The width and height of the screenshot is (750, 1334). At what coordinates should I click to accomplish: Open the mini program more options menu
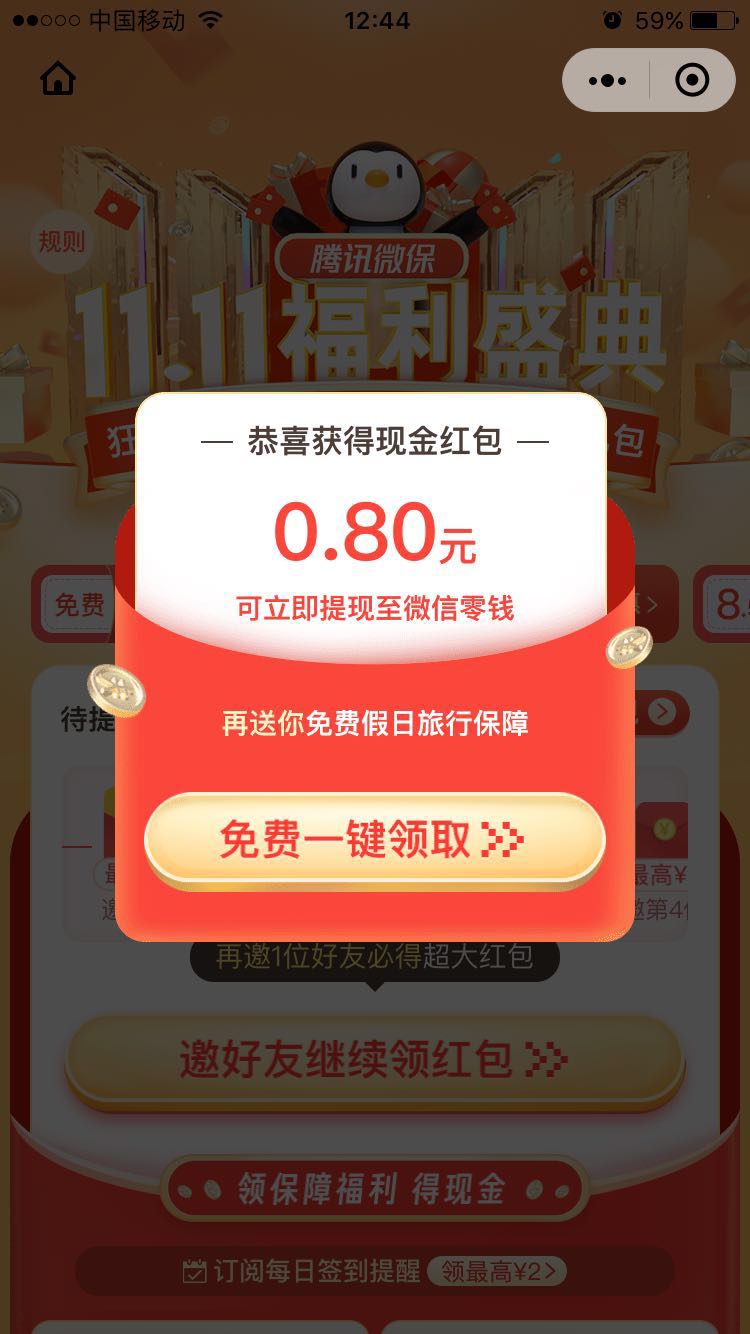click(607, 80)
